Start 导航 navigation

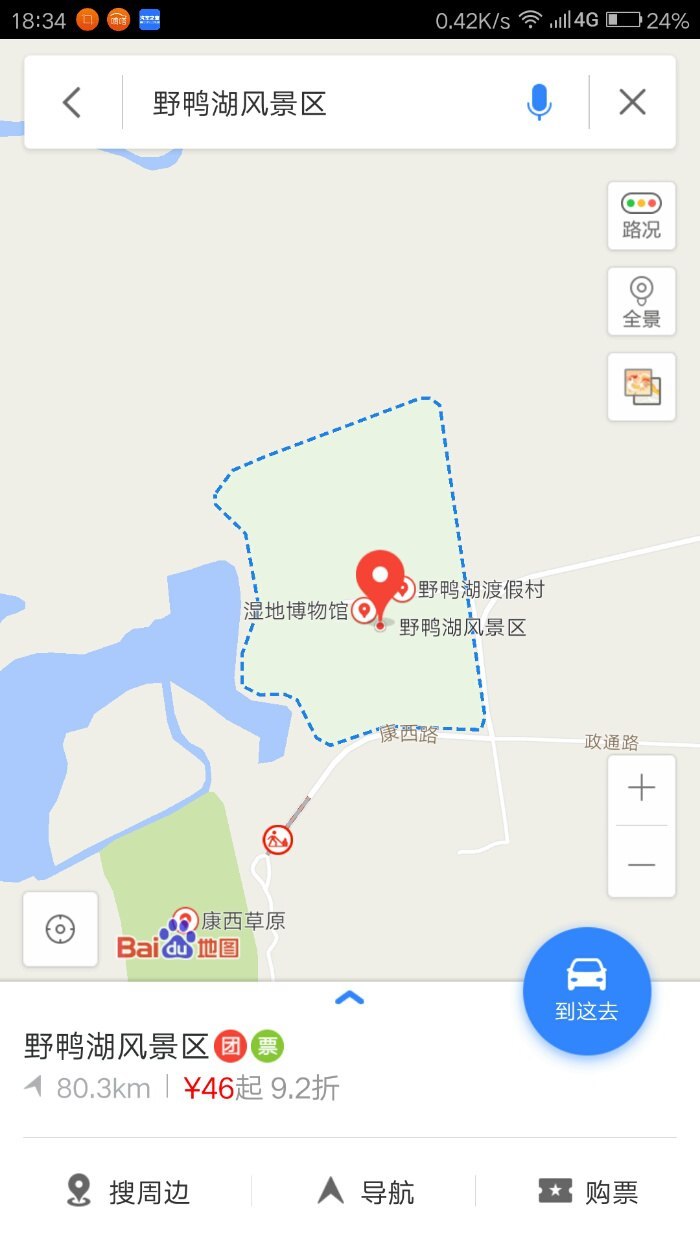[365, 1192]
